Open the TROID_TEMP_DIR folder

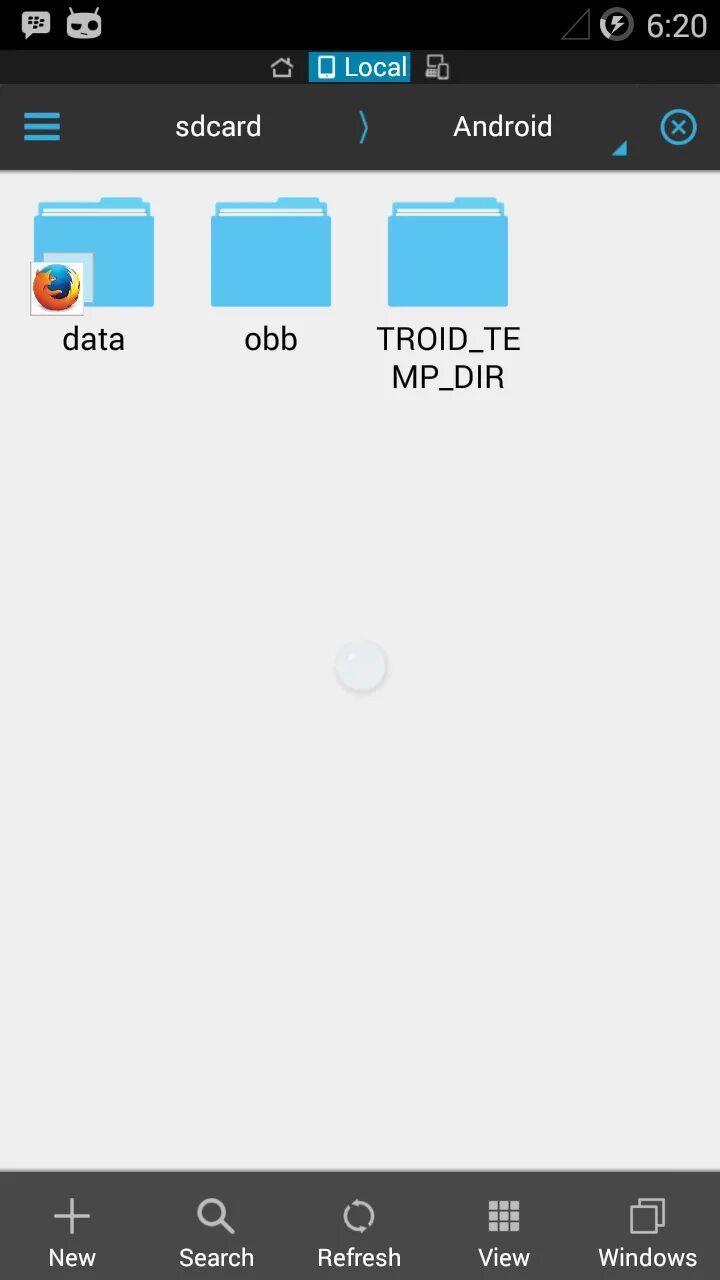pos(448,290)
